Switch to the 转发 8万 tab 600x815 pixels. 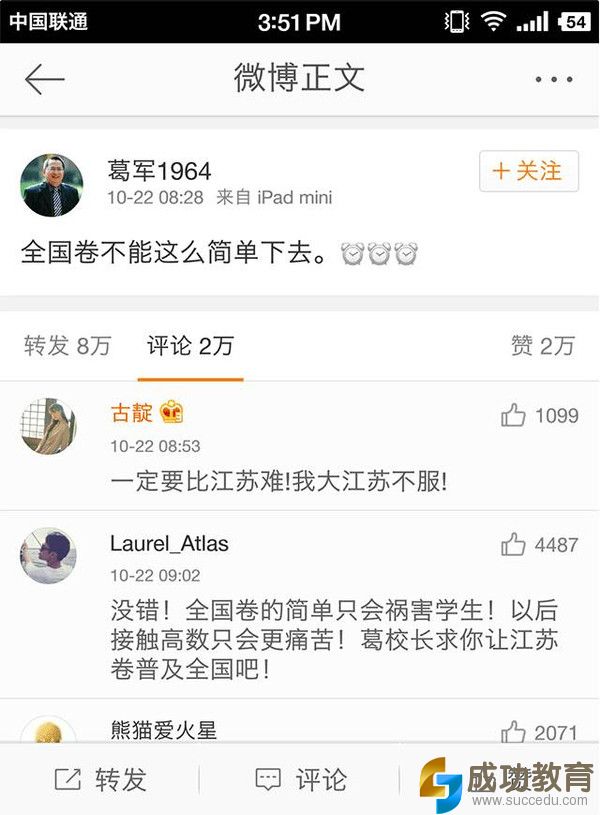[67, 347]
